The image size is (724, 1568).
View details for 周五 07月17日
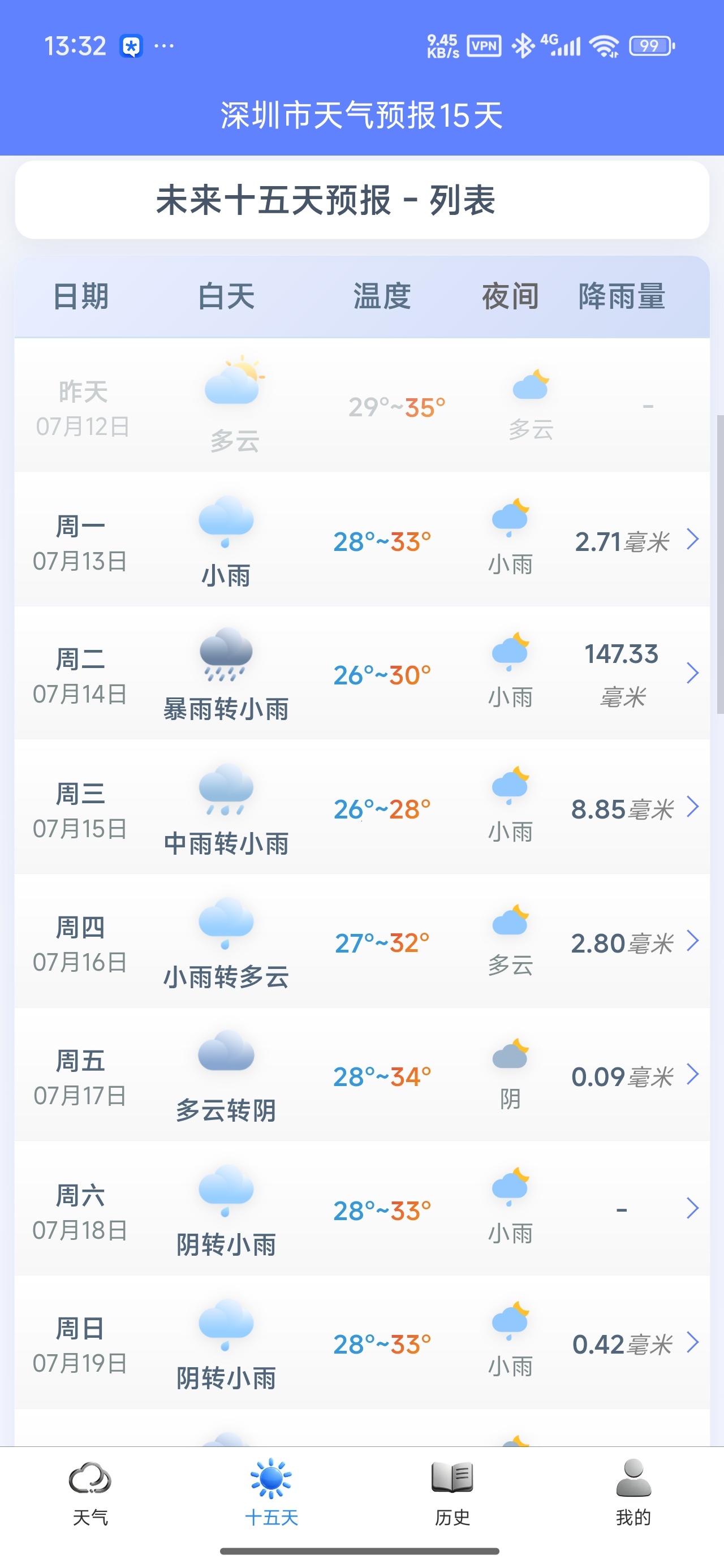click(361, 1075)
